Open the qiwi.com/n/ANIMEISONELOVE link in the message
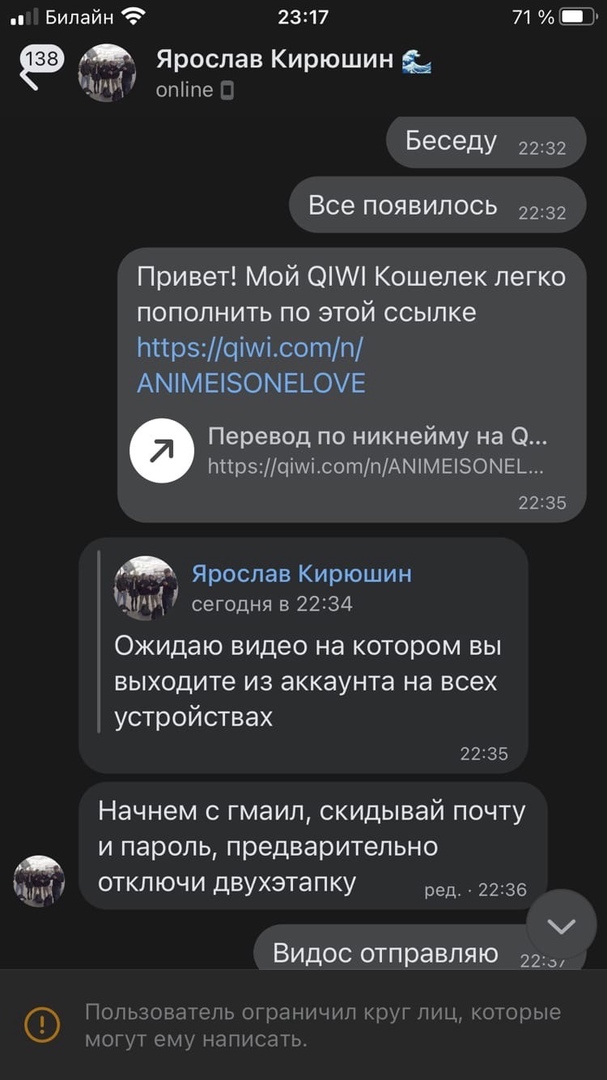Screen dimensions: 607x1080 [x=250, y=365]
